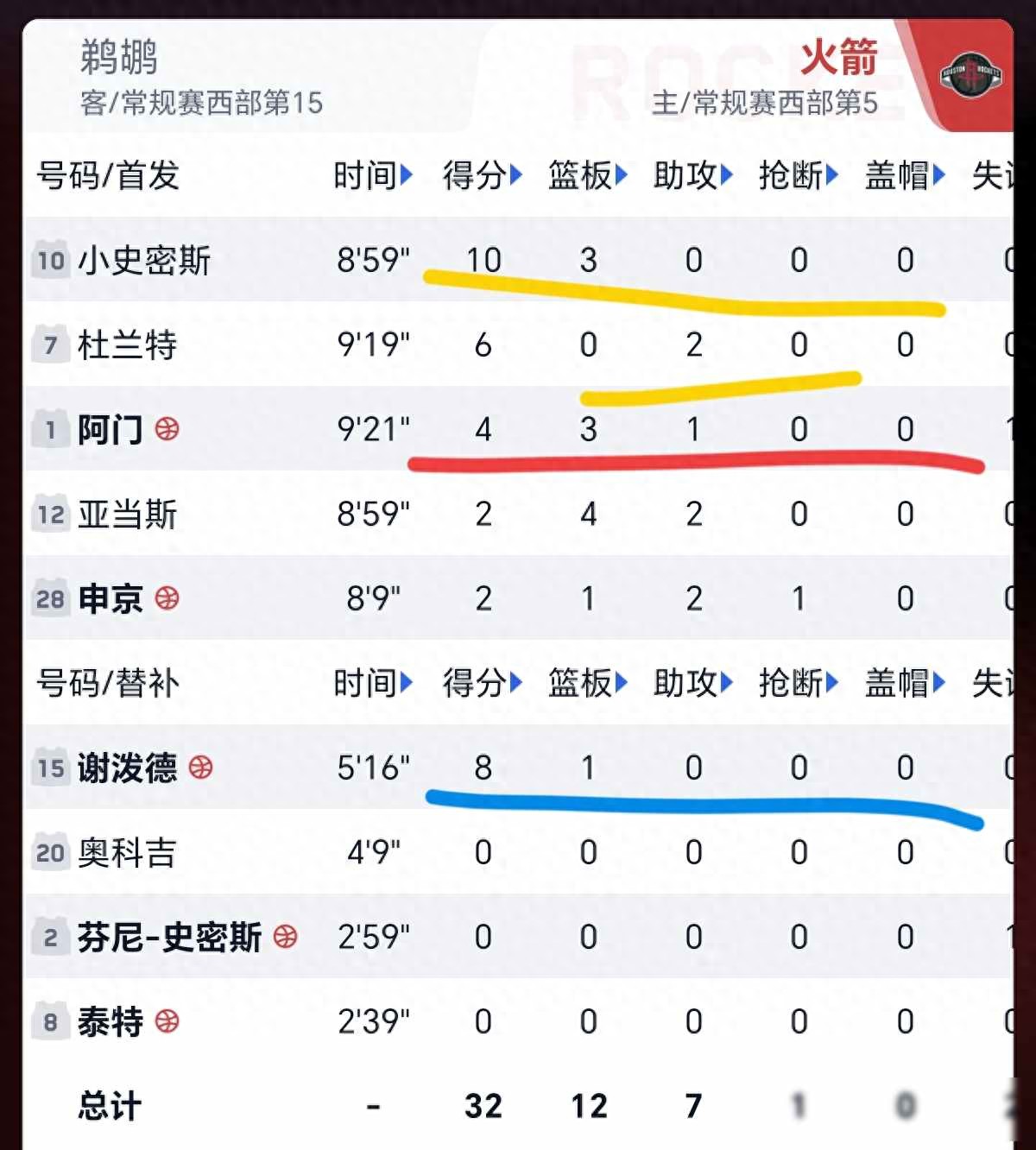Screen dimensions: 1036x1150
Task: Open 小史密斯's player row
Action: tap(144, 260)
